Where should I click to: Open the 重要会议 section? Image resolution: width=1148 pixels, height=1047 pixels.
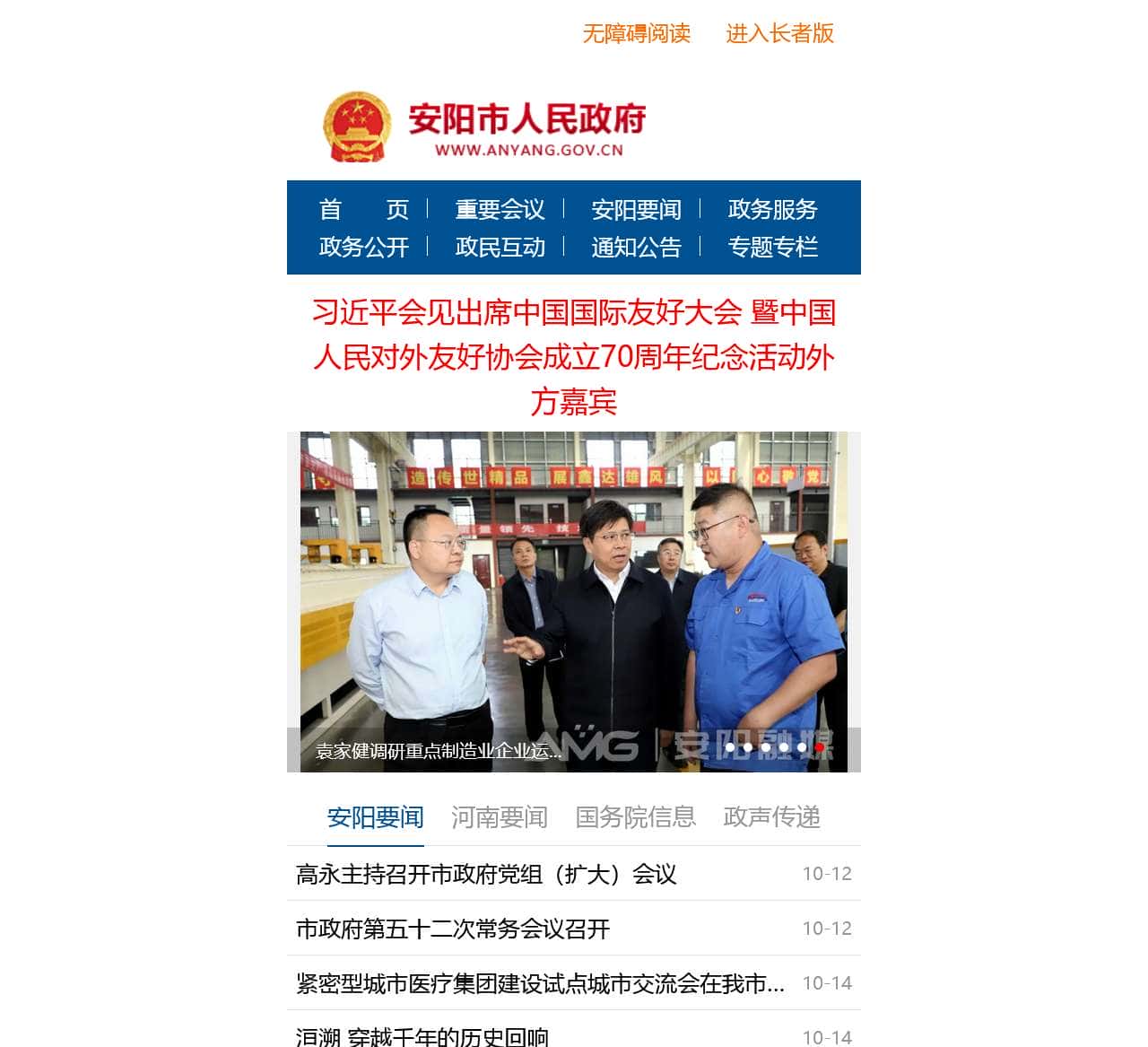500,209
